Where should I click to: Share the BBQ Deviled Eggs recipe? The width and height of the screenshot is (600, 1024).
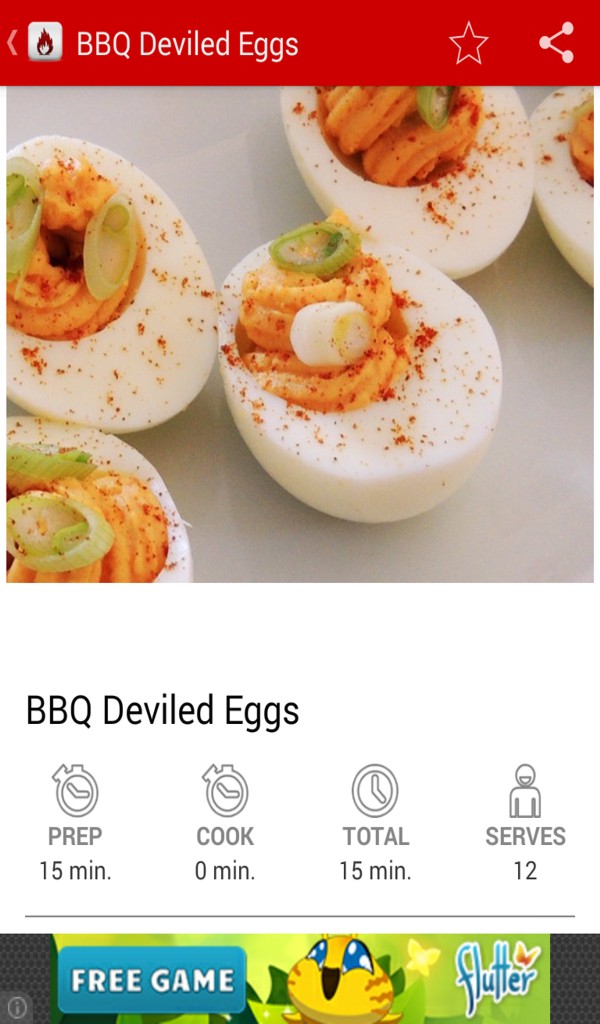coord(556,43)
